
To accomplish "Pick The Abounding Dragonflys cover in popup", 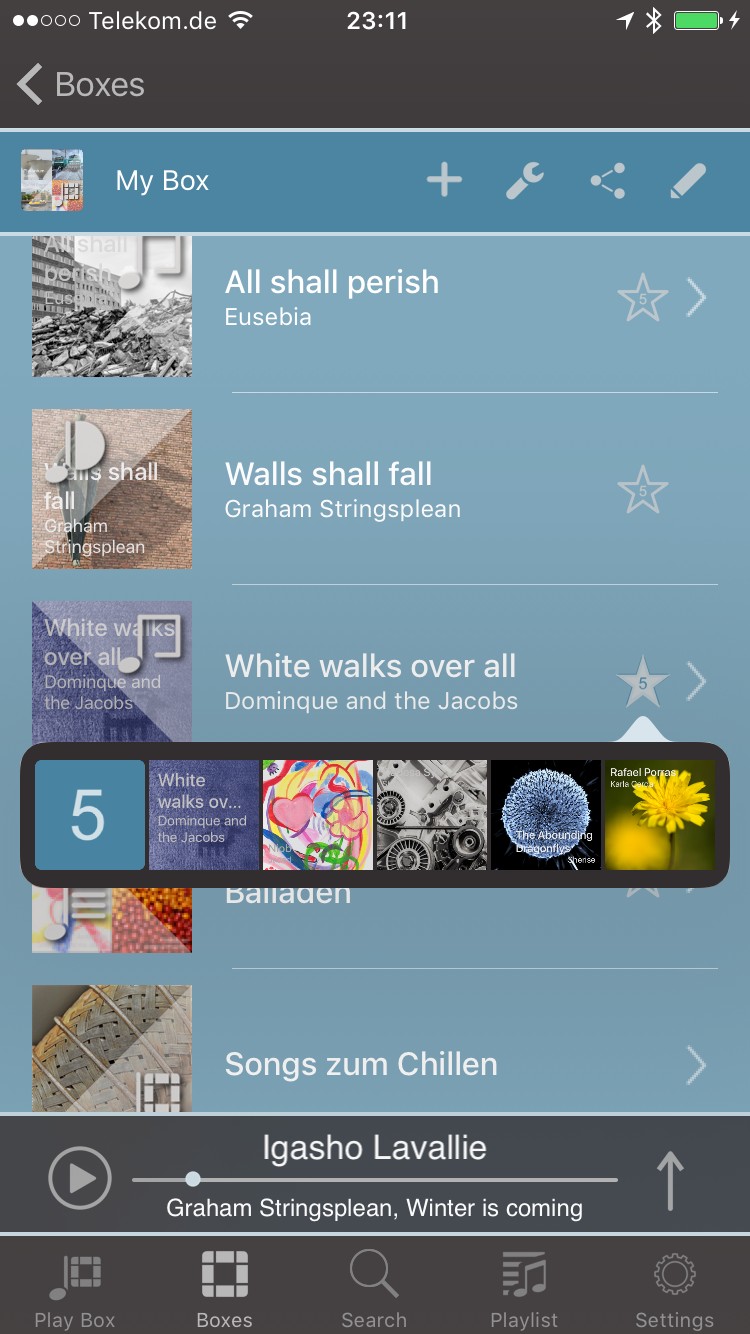I will coord(546,815).
